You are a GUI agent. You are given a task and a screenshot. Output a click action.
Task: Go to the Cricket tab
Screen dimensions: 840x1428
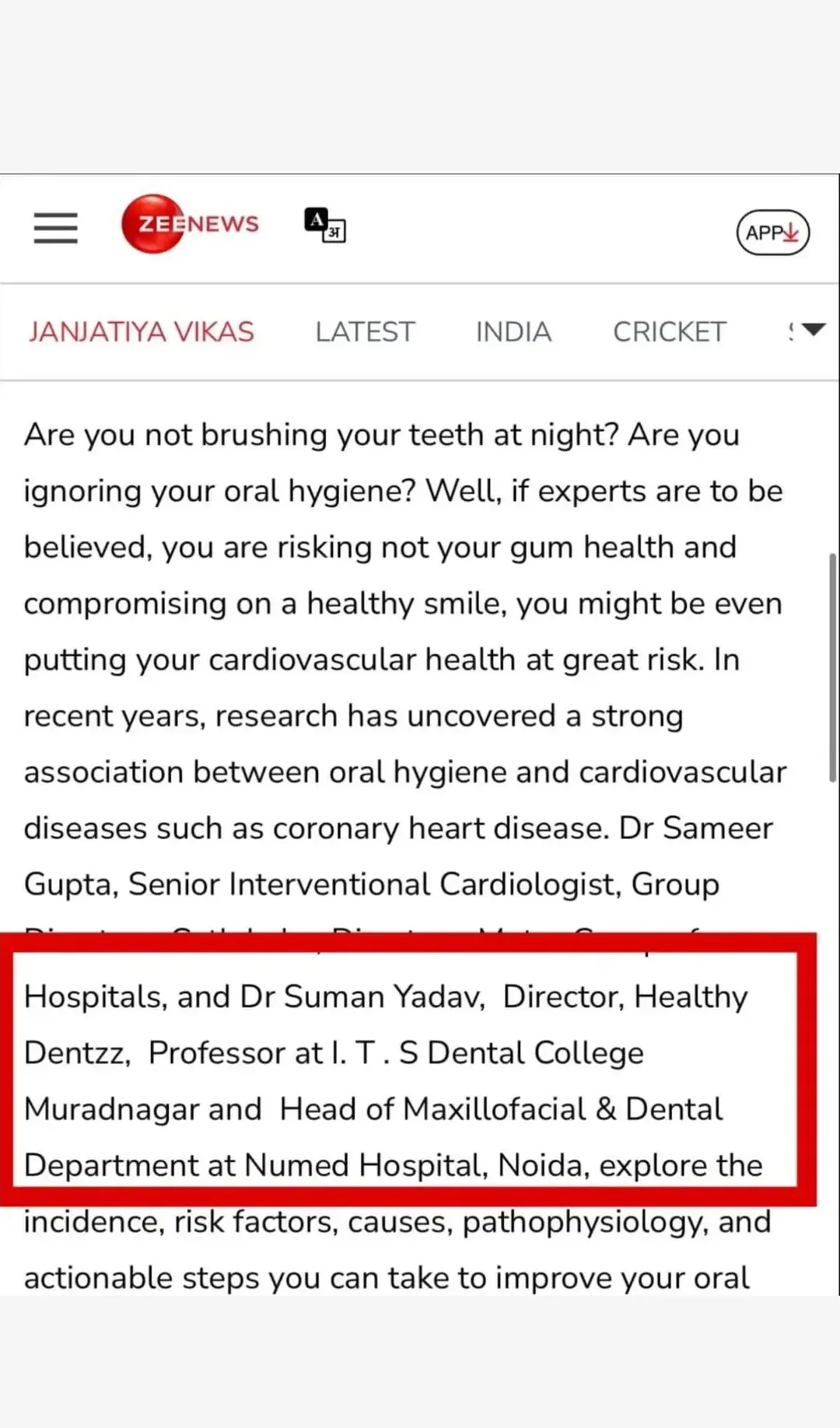click(x=670, y=332)
